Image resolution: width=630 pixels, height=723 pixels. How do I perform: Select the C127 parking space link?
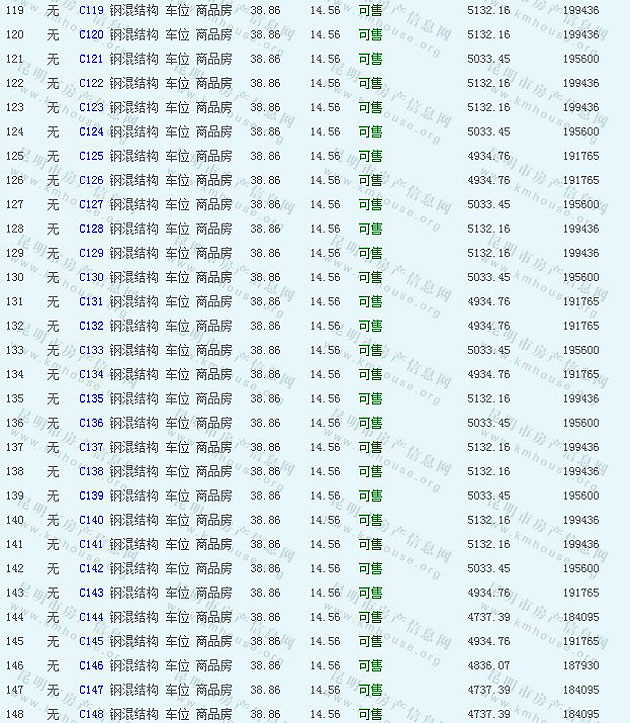pos(91,204)
